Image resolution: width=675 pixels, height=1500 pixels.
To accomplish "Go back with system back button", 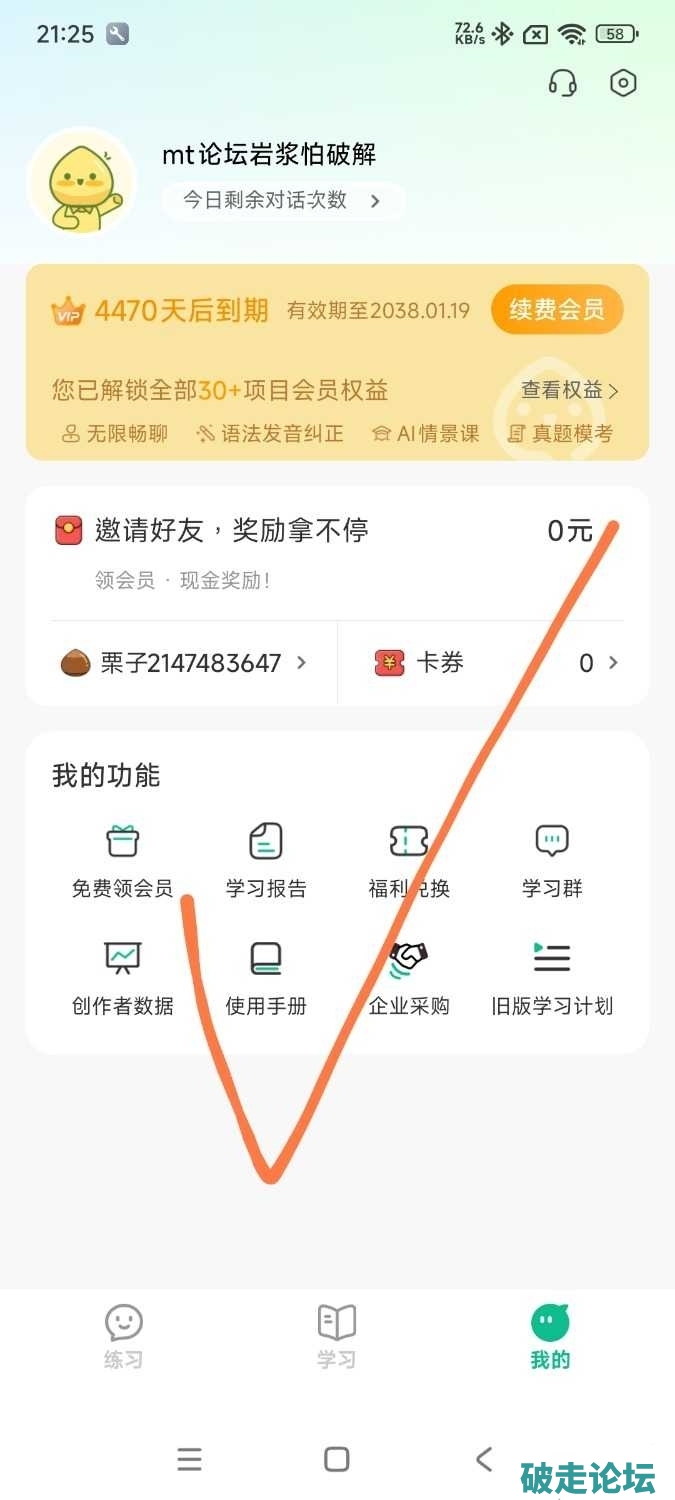I will point(484,1459).
